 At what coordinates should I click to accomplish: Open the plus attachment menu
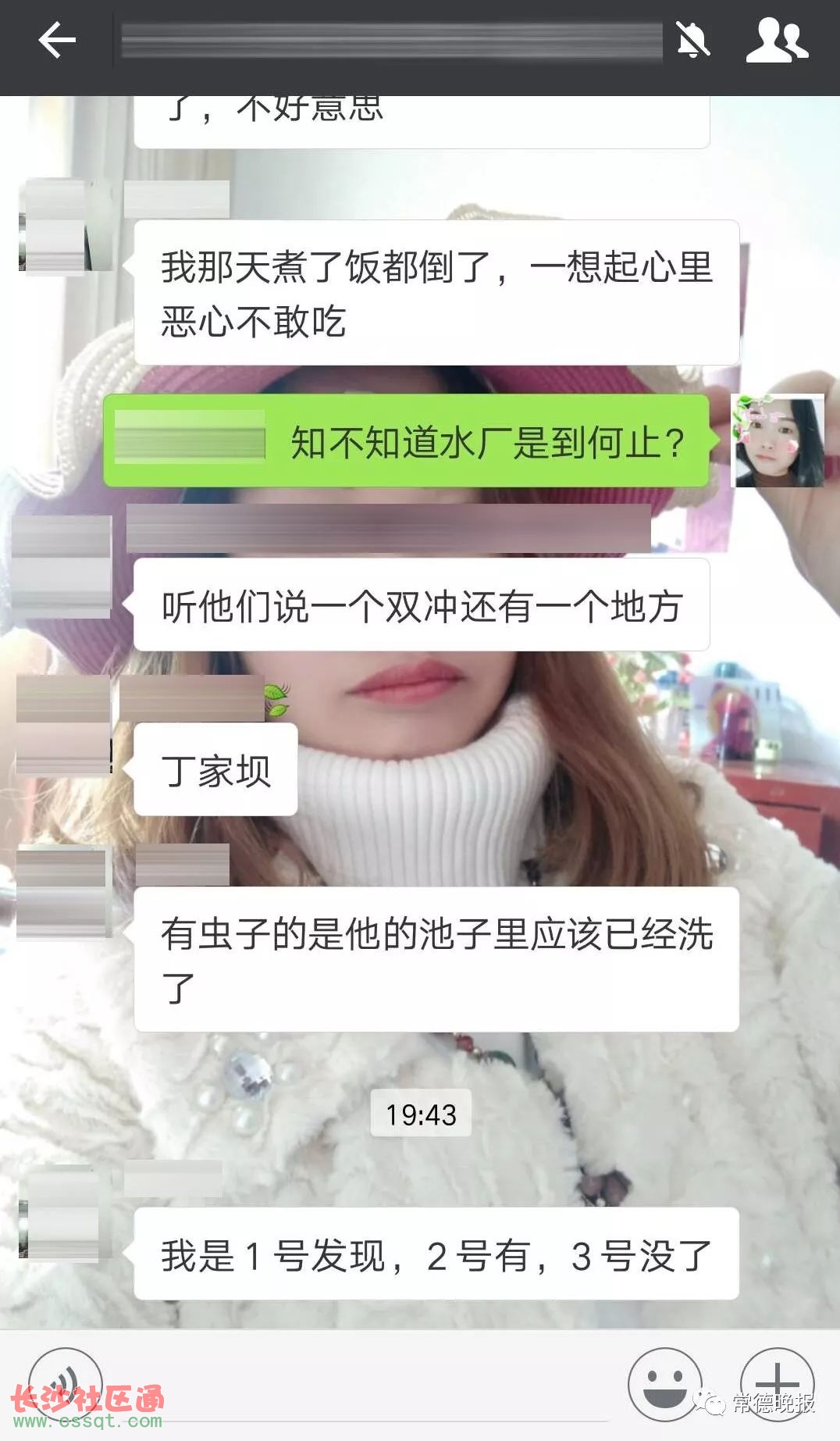click(x=777, y=1384)
